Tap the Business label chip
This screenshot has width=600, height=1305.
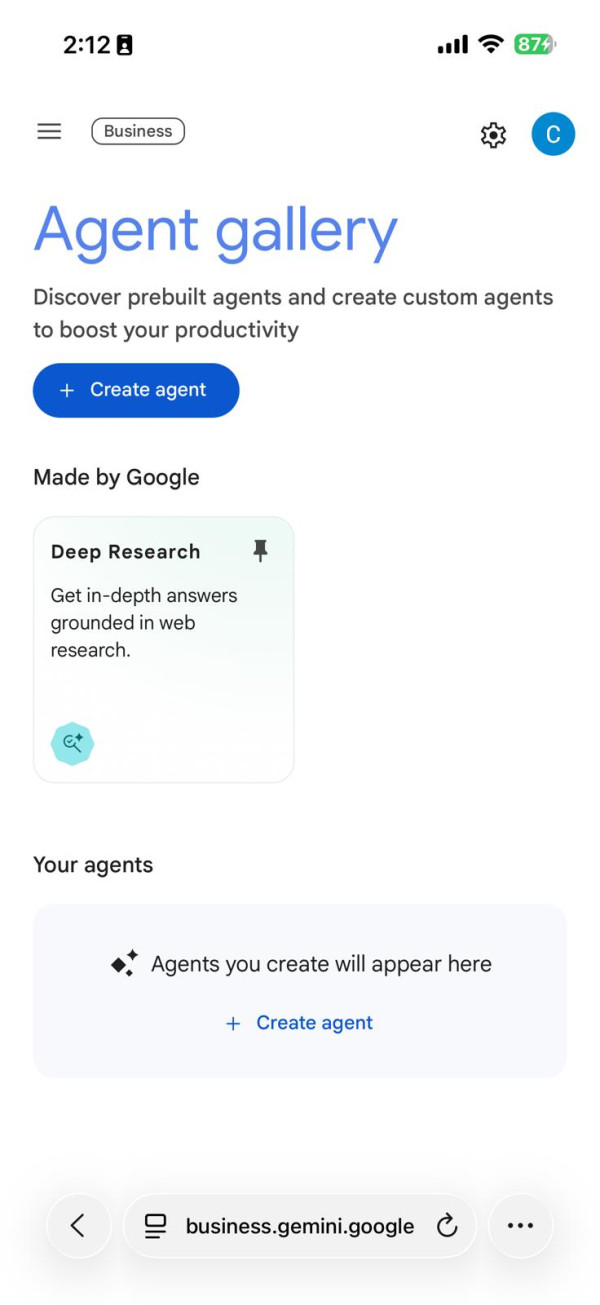pos(138,131)
